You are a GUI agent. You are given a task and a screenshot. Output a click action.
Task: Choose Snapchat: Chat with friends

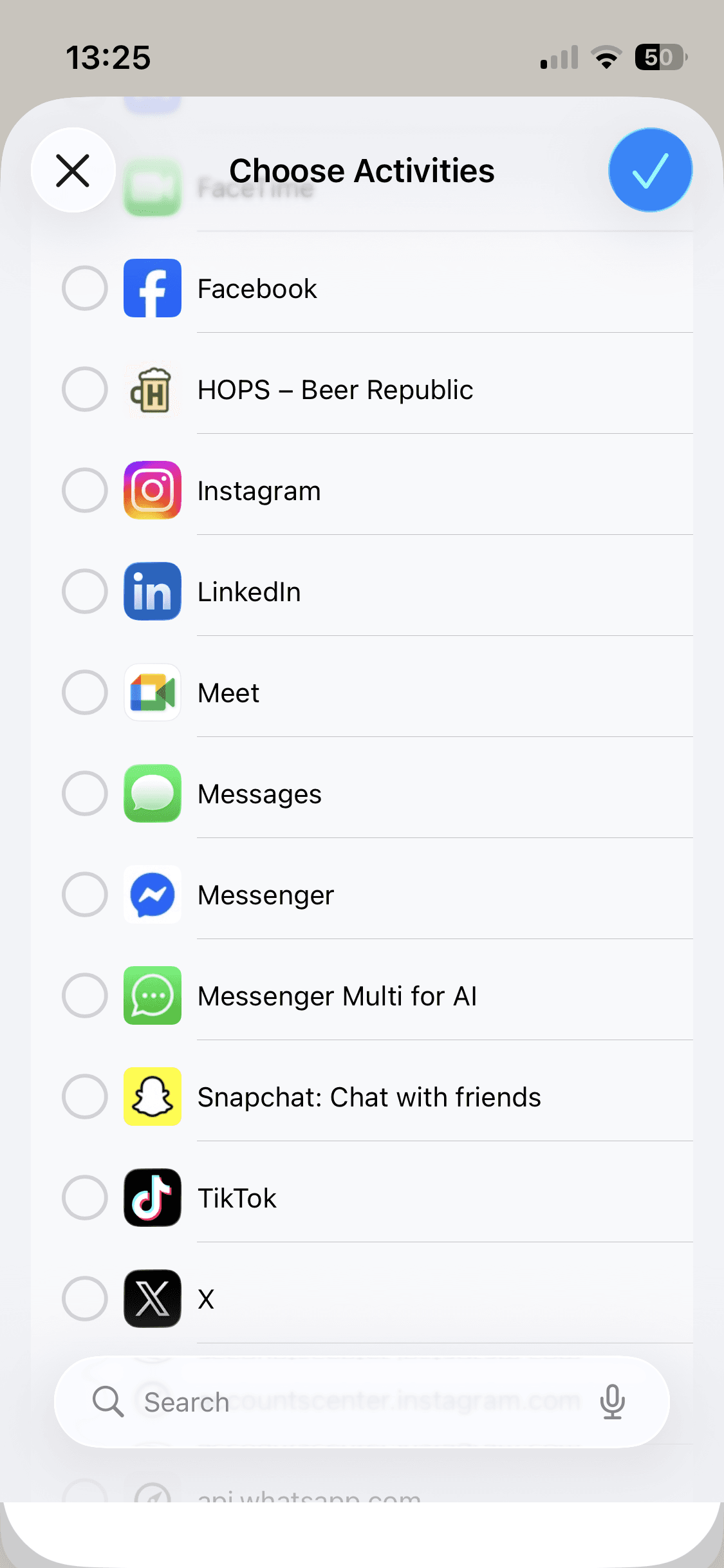click(x=85, y=1097)
